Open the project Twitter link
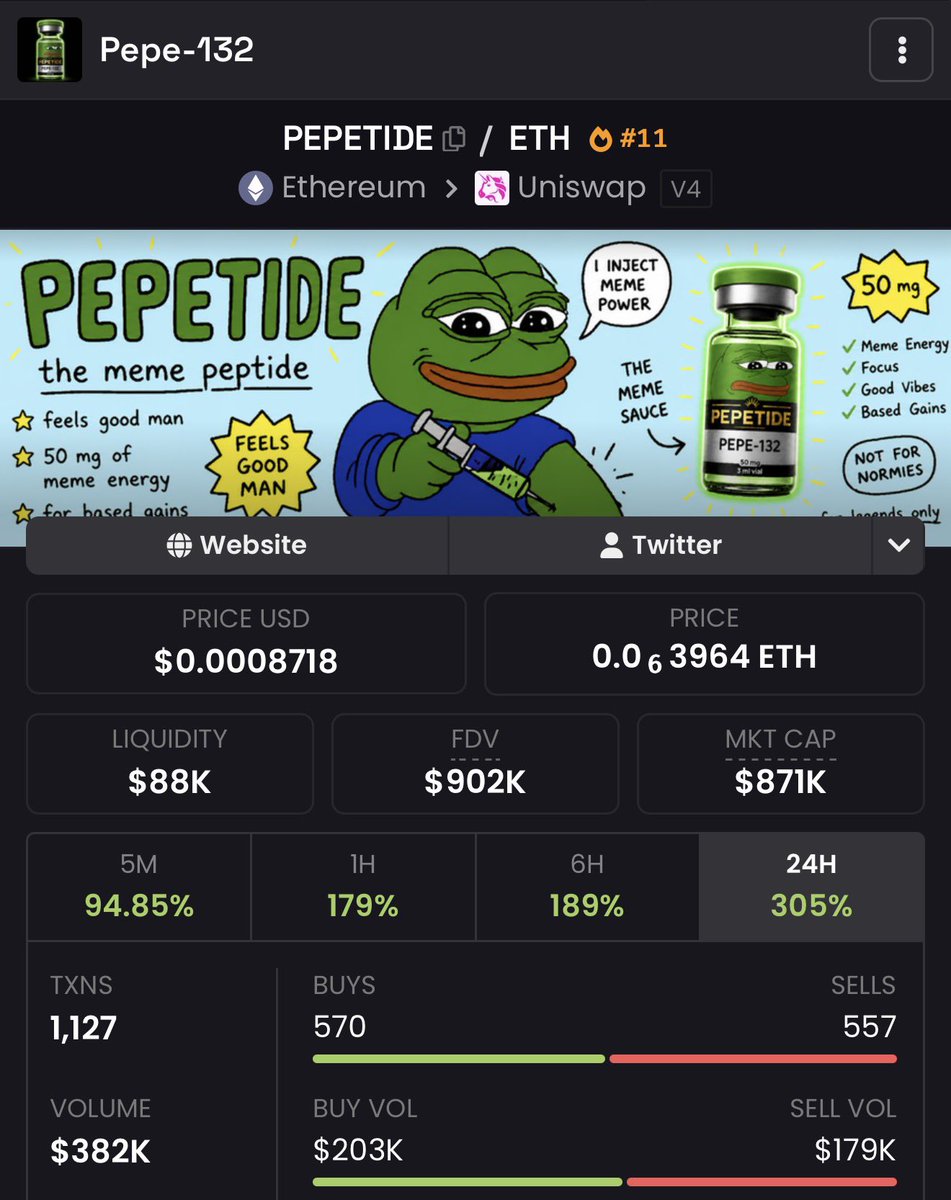 661,545
